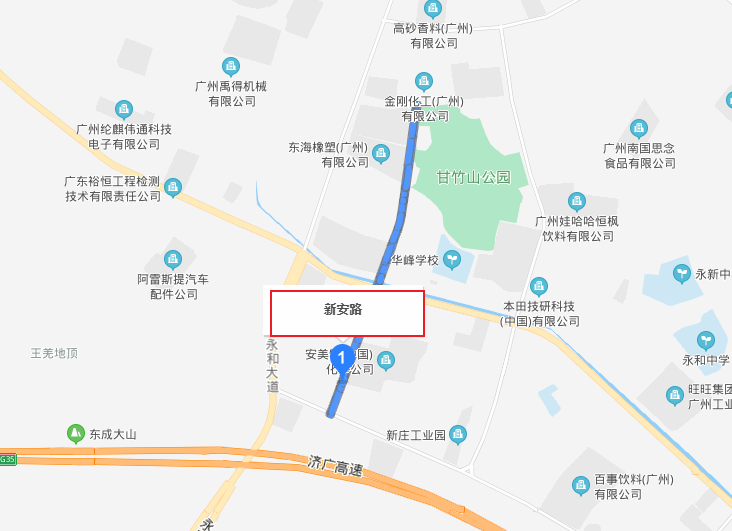Select the 新庄工业园 marker
Screen dimensions: 732x531
tap(458, 434)
